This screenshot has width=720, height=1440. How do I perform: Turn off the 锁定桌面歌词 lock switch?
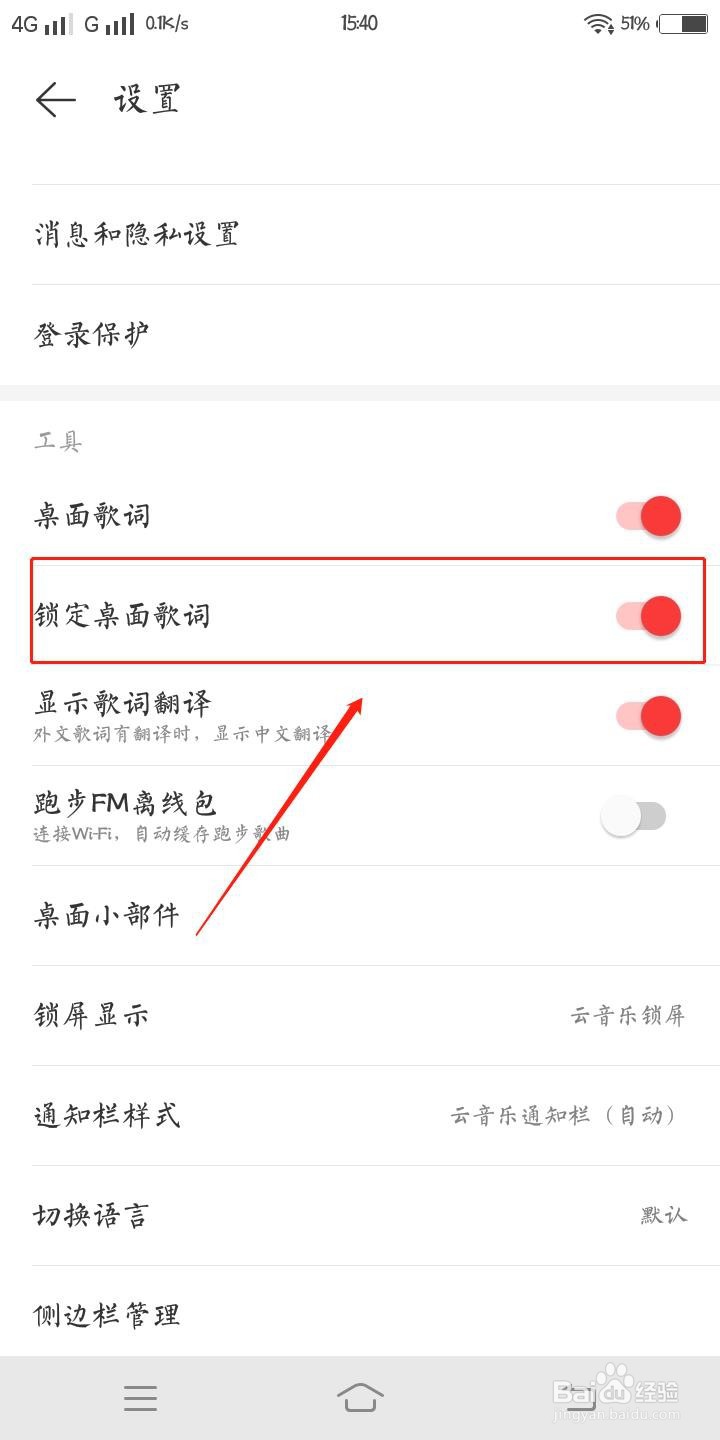tap(646, 616)
